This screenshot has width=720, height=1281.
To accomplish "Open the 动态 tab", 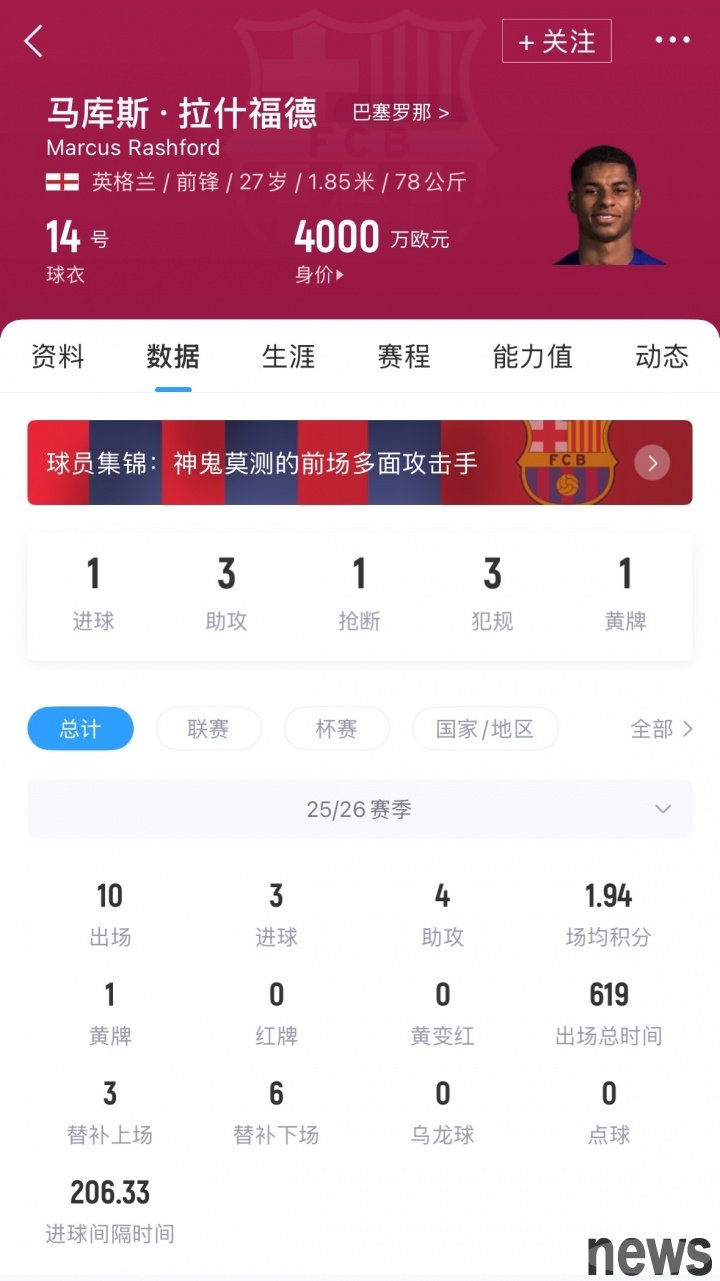I will pyautogui.click(x=662, y=357).
